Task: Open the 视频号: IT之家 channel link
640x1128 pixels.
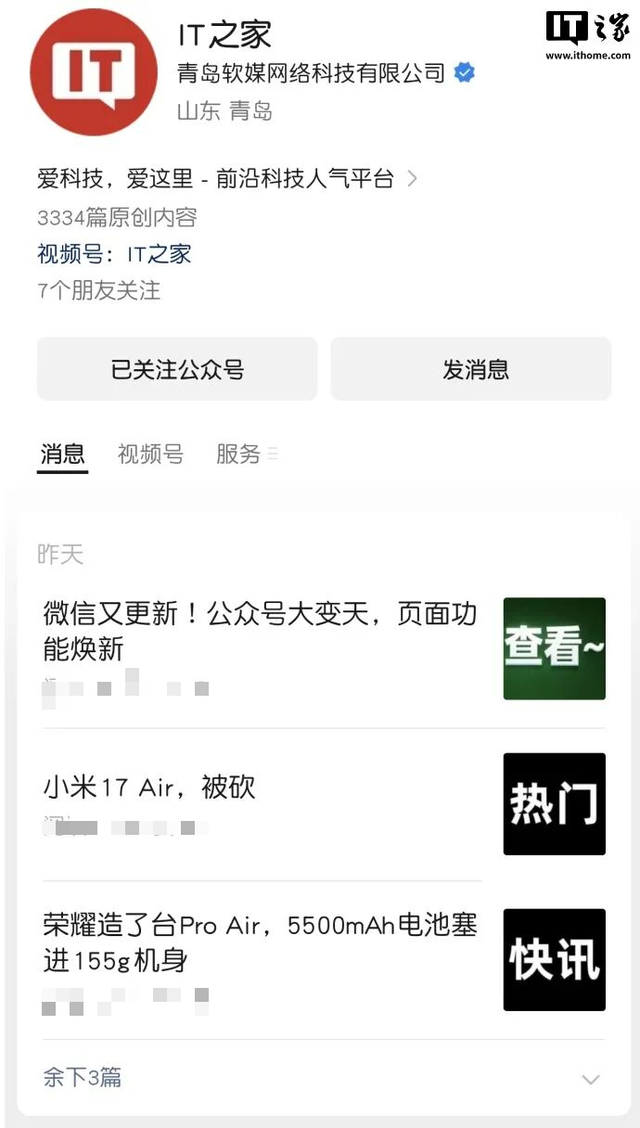Action: [114, 254]
